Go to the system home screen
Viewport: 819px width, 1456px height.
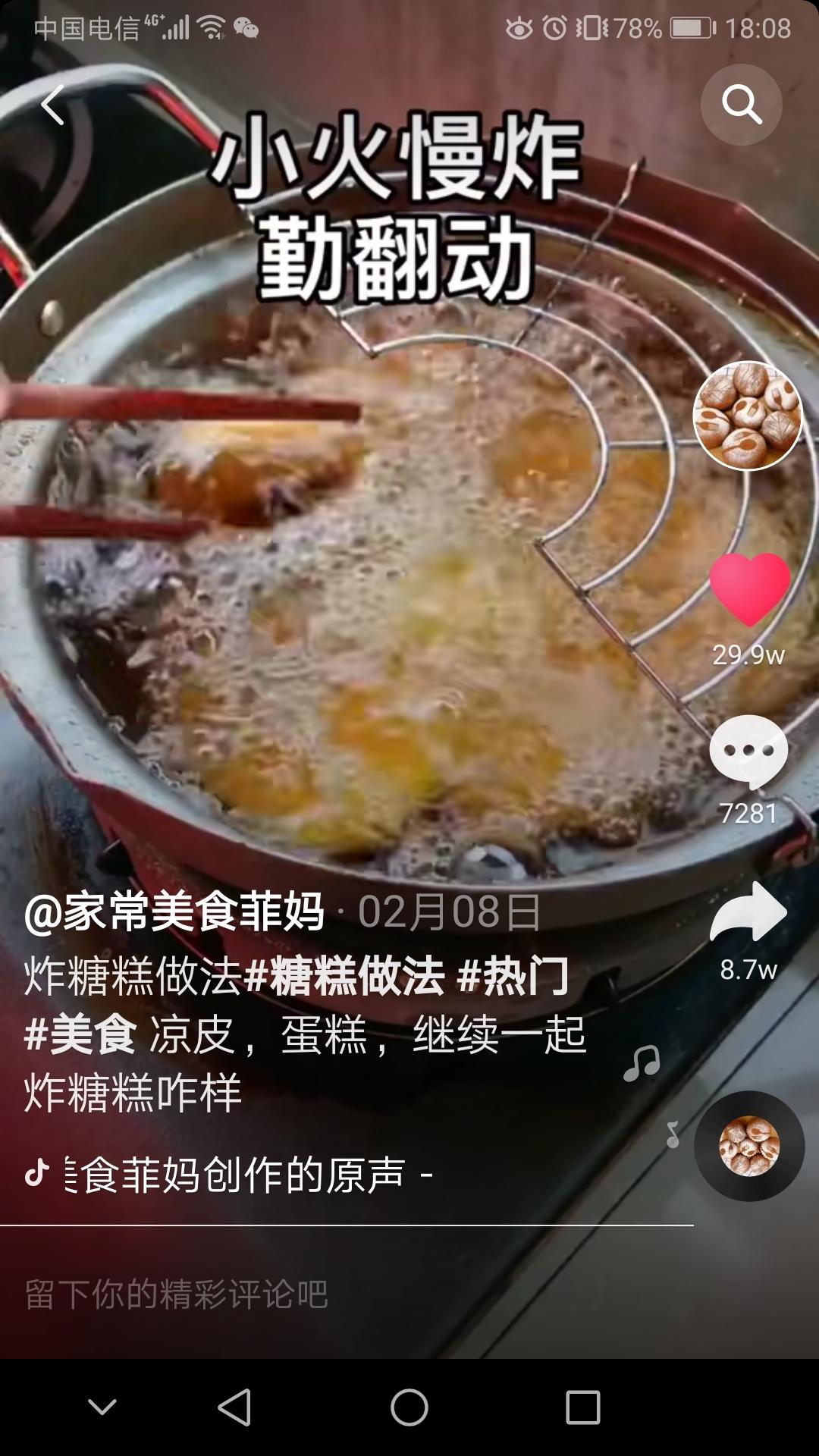(409, 1408)
